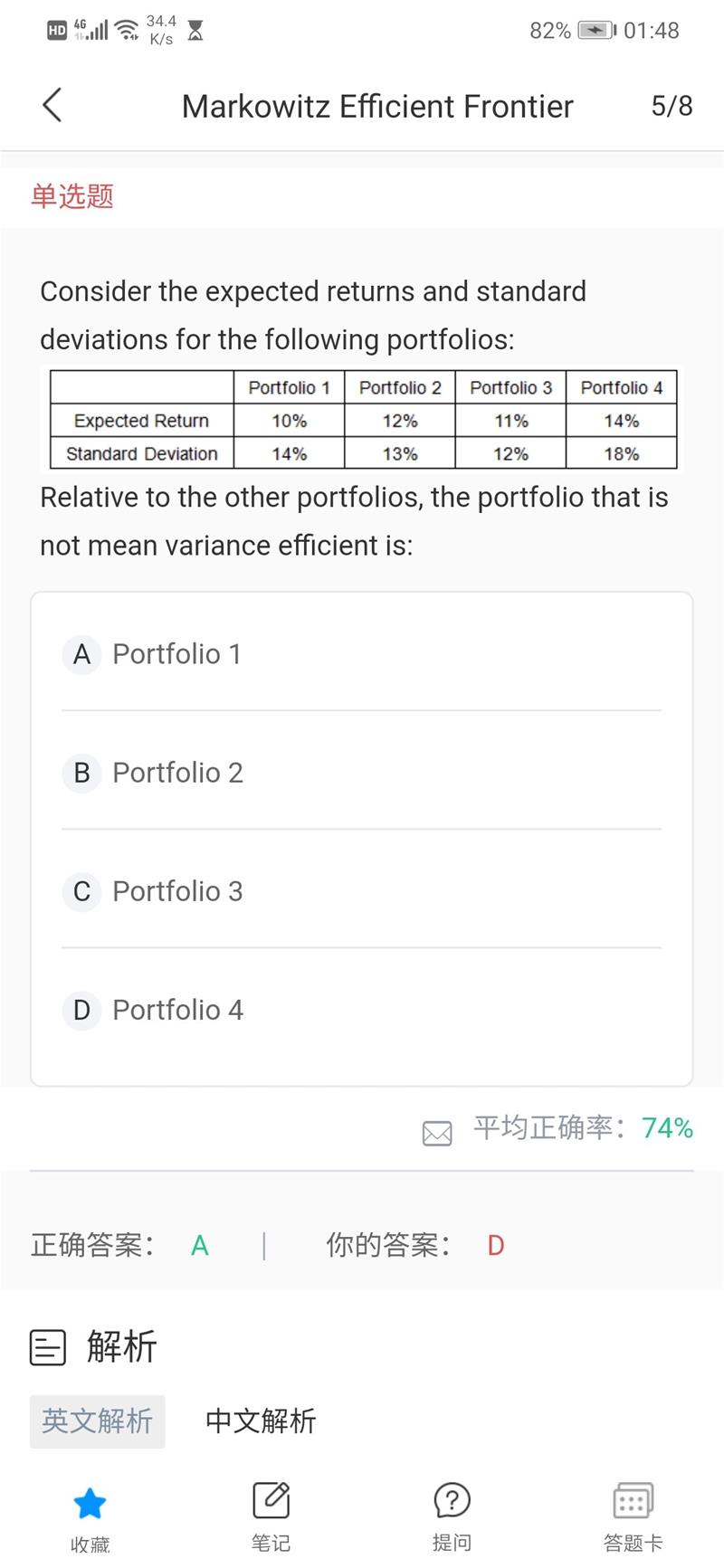Go back using the top-left arrow
The width and height of the screenshot is (724, 1568).
pos(52,105)
